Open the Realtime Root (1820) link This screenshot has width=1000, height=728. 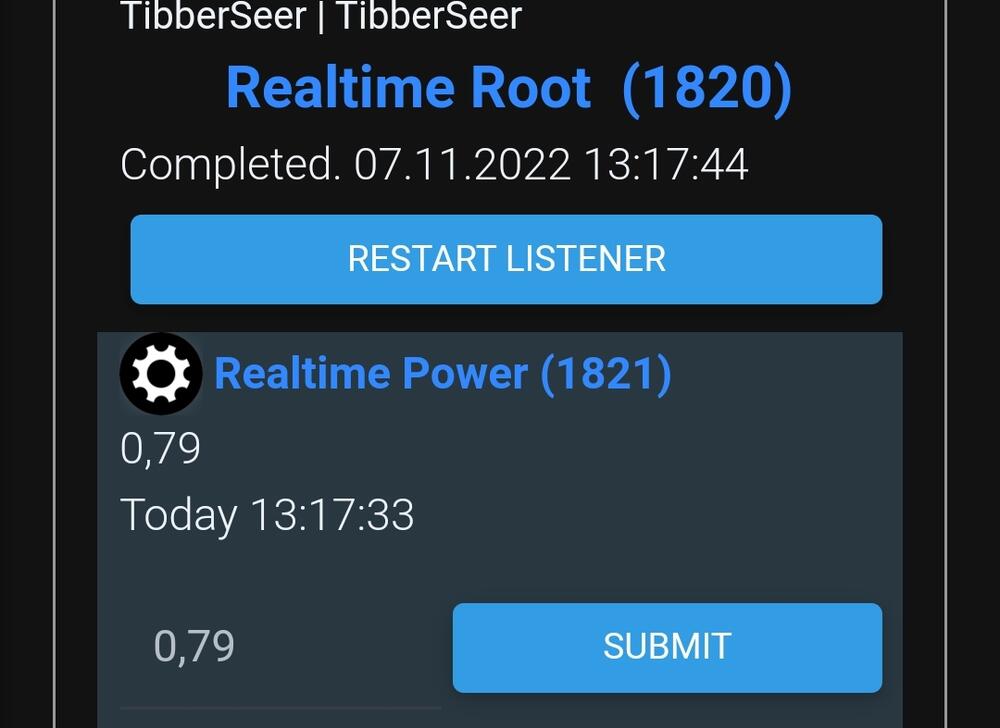[x=508, y=88]
